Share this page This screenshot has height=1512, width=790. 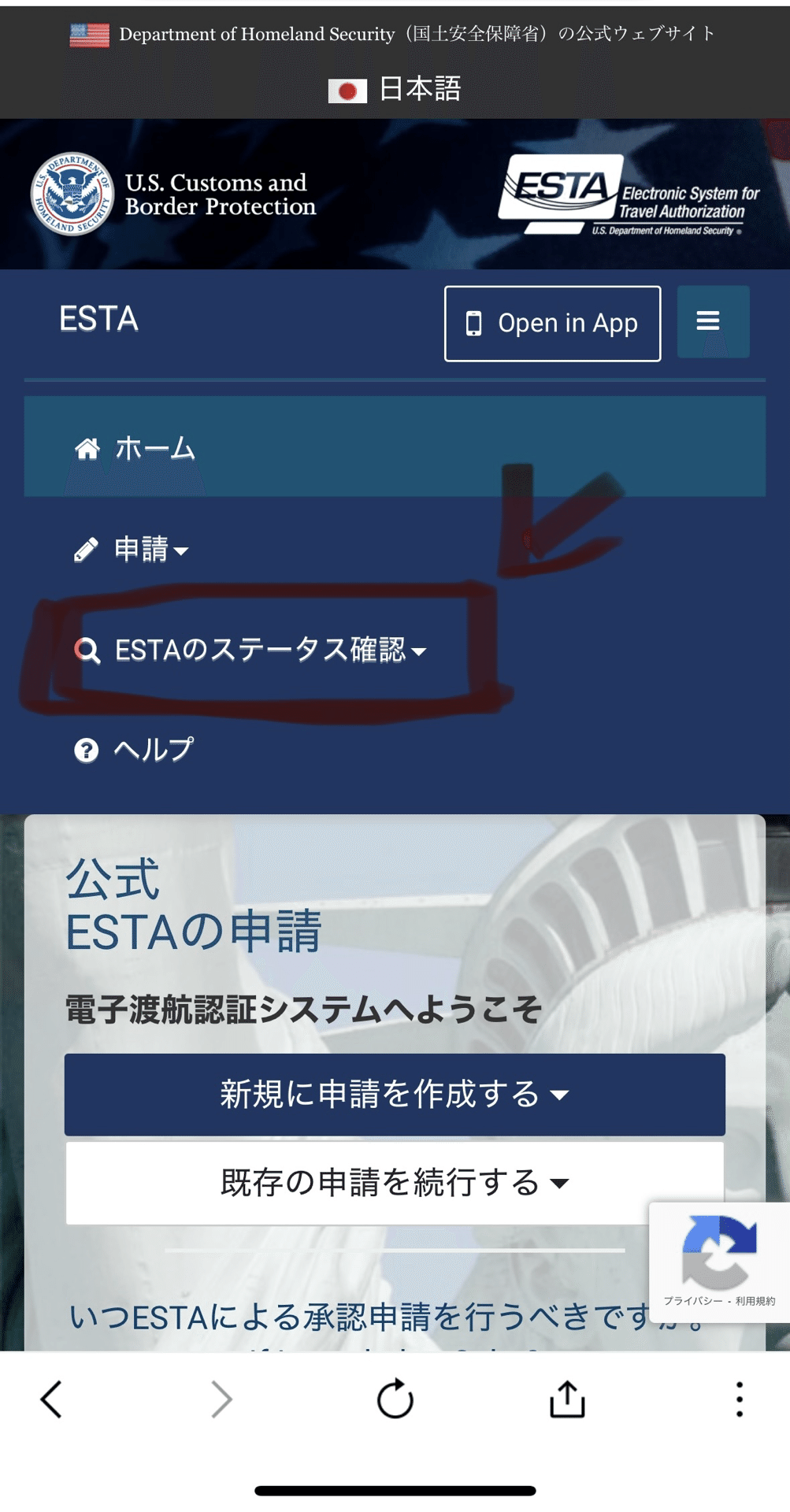click(x=567, y=1399)
